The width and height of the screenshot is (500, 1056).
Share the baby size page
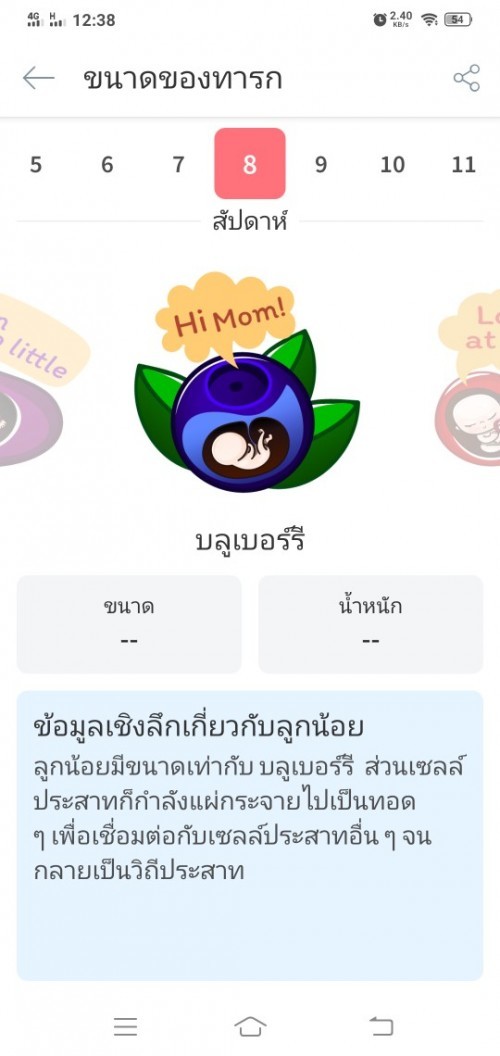[x=466, y=78]
